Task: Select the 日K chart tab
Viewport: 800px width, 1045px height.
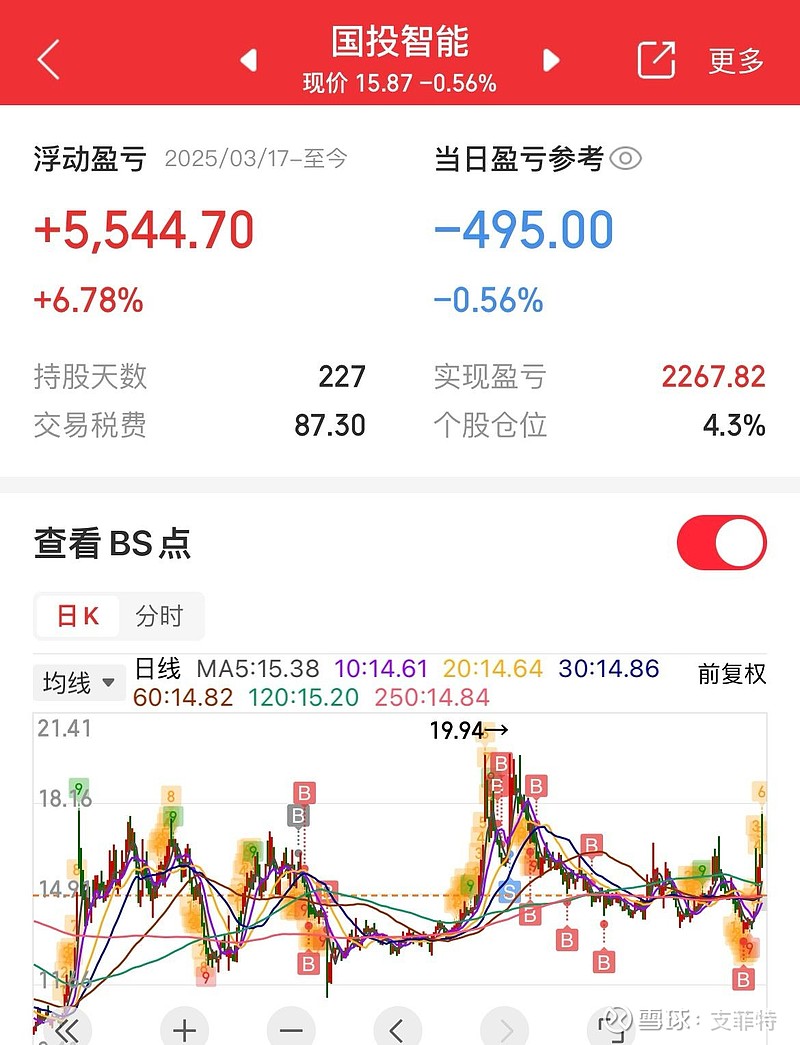Action: pyautogui.click(x=78, y=616)
